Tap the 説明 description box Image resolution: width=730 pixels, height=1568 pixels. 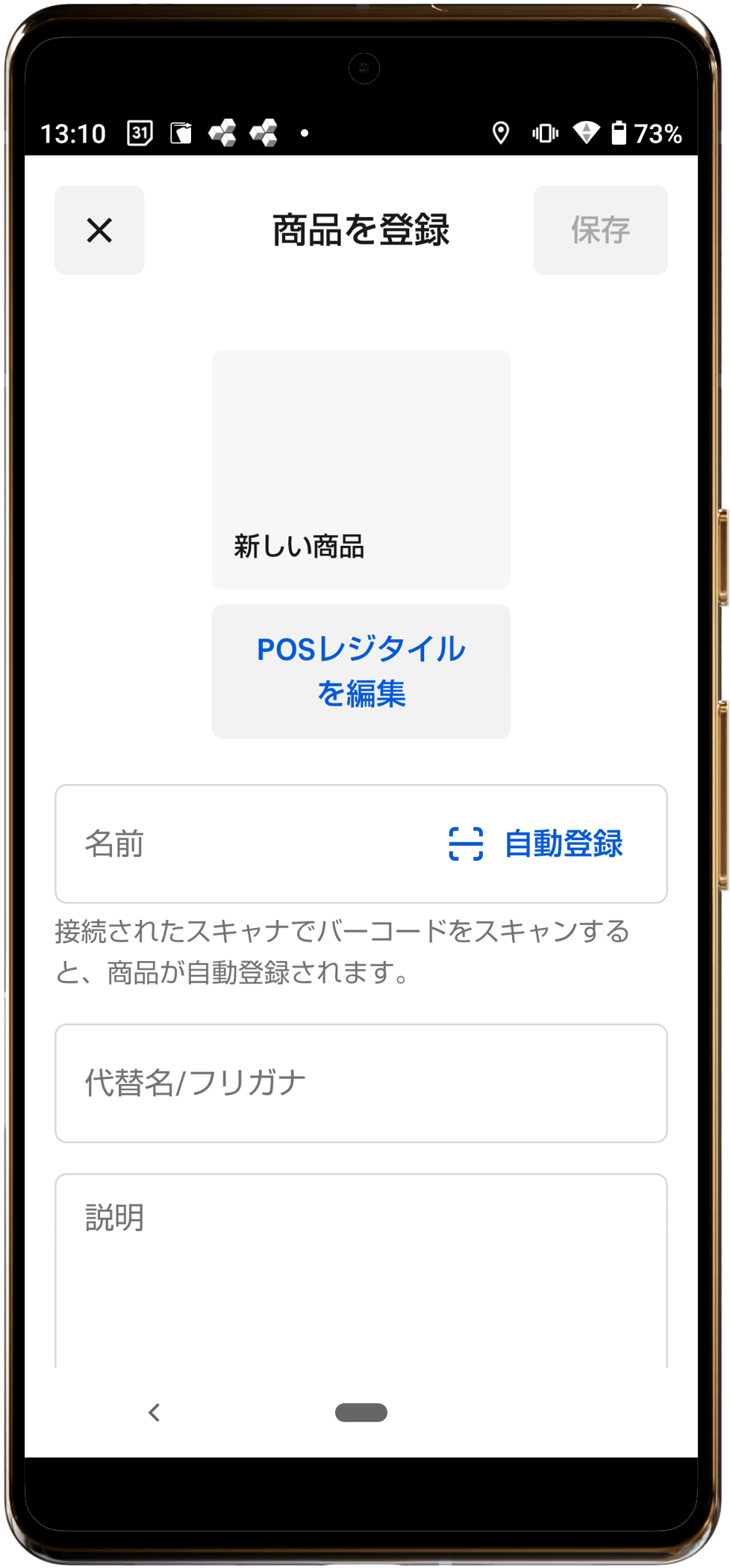click(x=361, y=1269)
